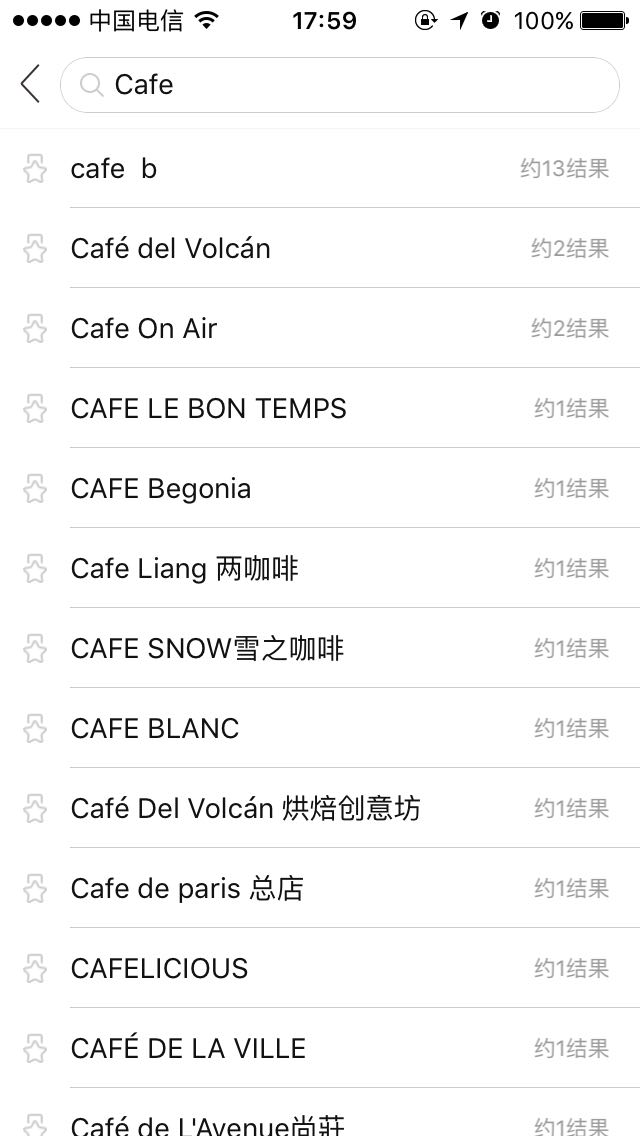
Task: Tap the Cafe search field
Action: pyautogui.click(x=340, y=85)
